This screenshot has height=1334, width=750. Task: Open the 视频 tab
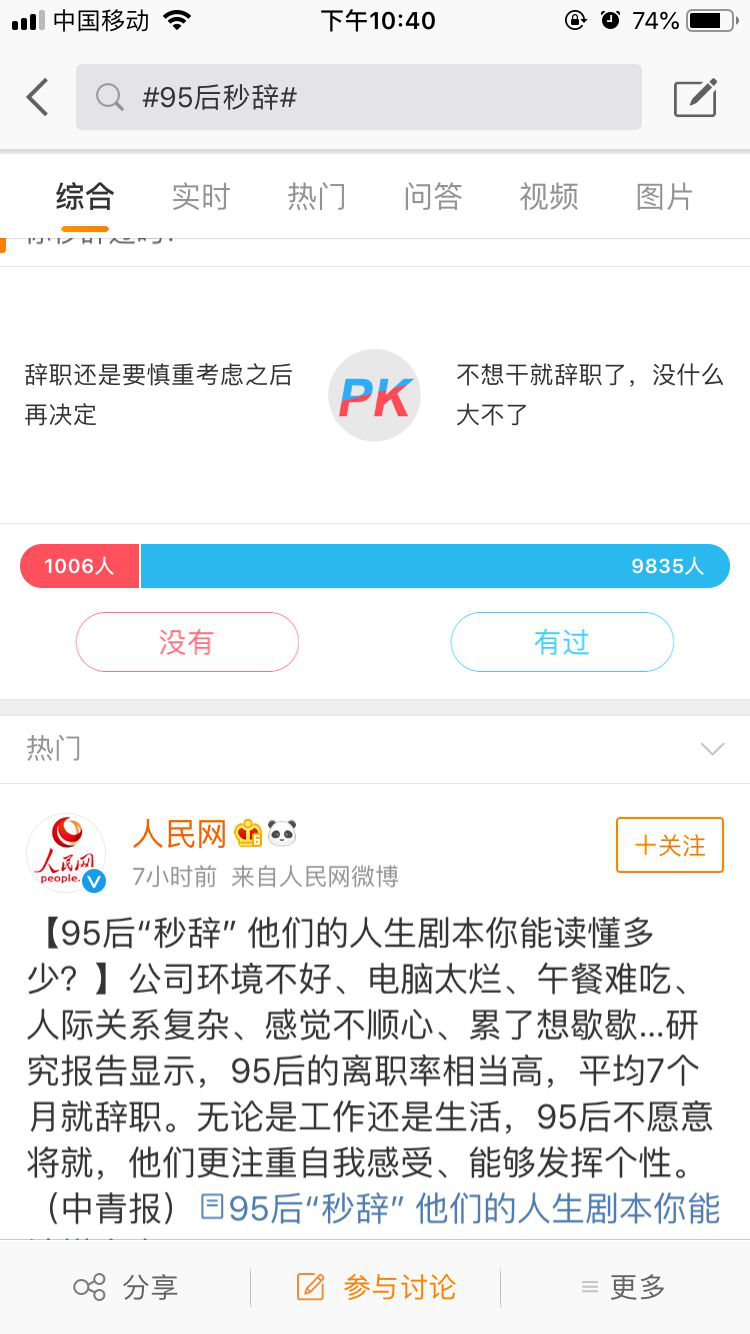[548, 197]
